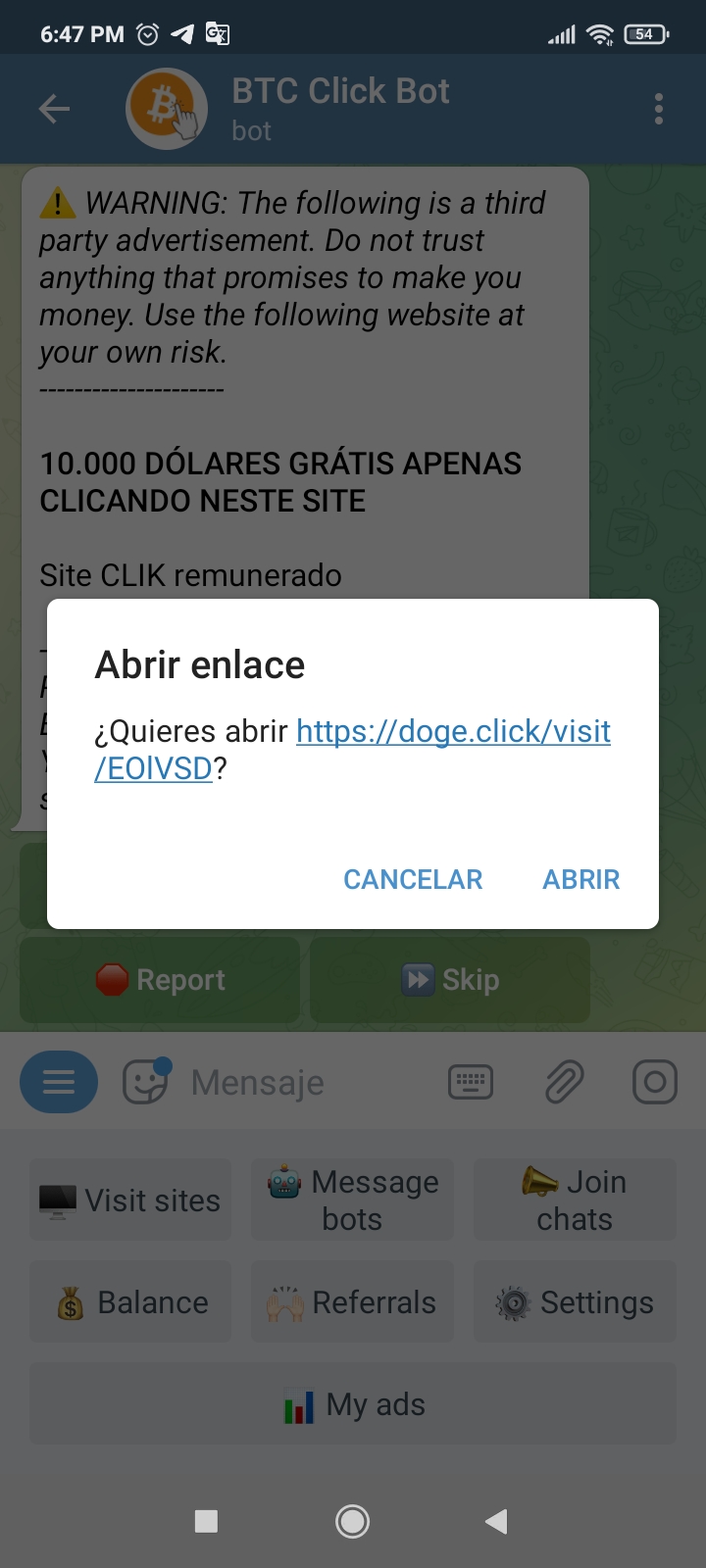
Task: Open the camera icon in message bar
Action: [654, 1082]
